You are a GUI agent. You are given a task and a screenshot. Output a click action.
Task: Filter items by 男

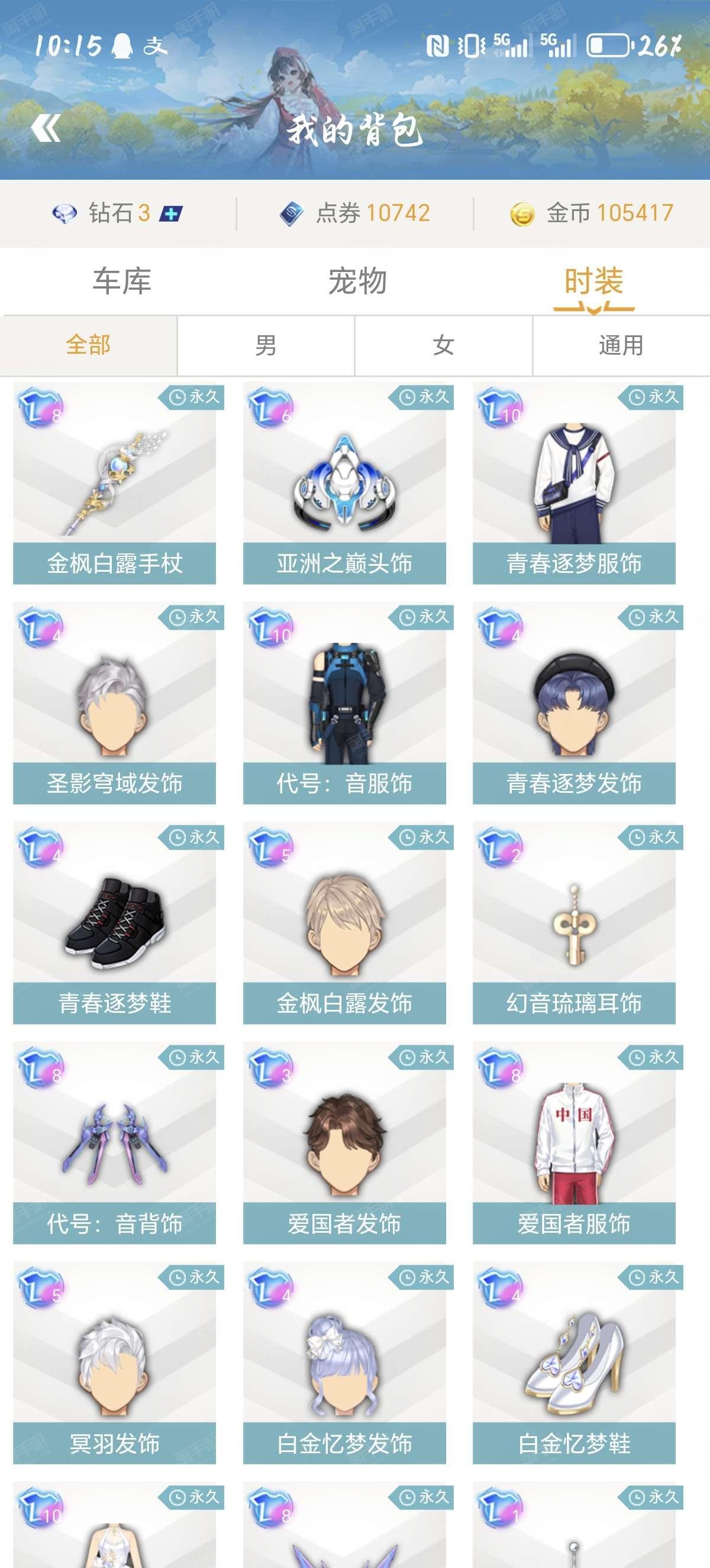266,345
